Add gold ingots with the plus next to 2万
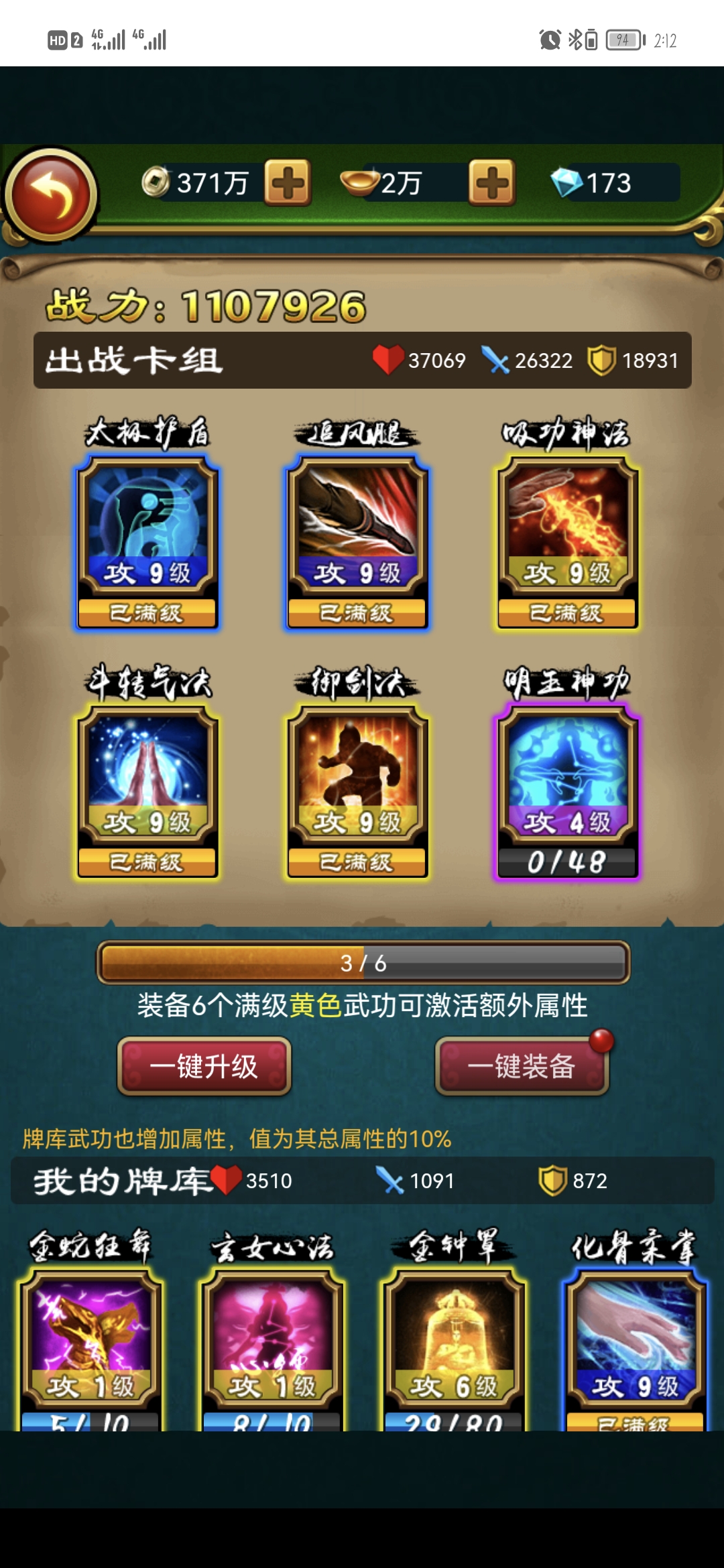The height and width of the screenshot is (1568, 724). coord(491,183)
